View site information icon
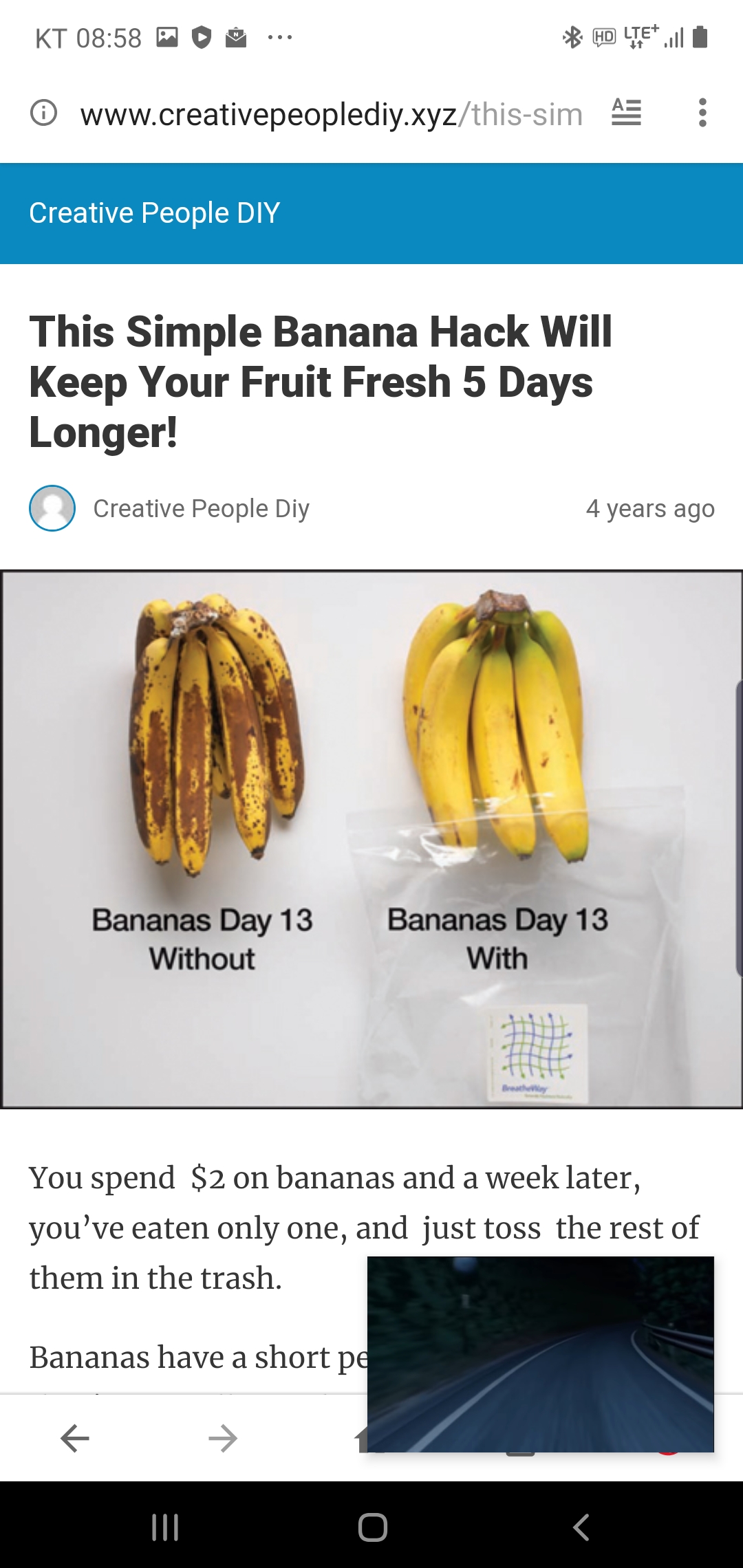Image resolution: width=743 pixels, height=1568 pixels. [43, 112]
